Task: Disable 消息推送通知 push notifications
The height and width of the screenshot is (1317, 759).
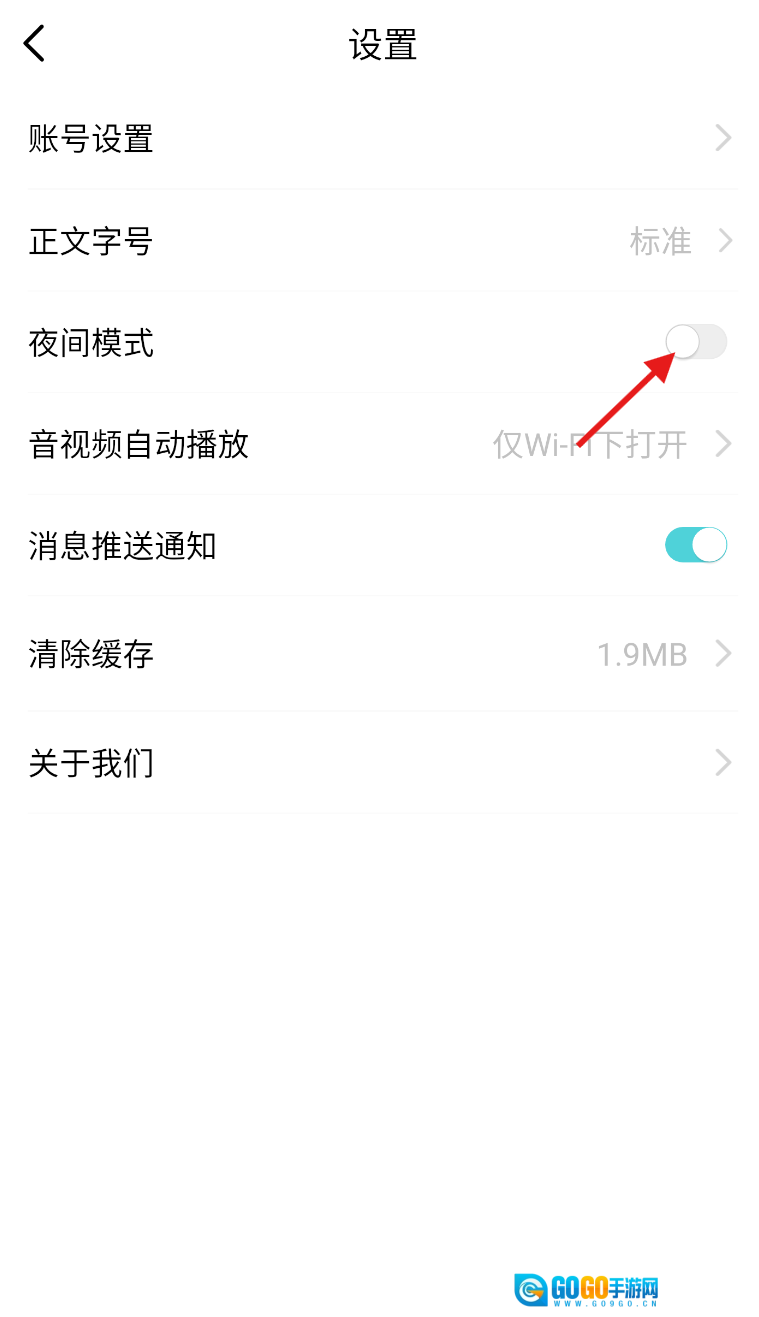Action: coord(695,545)
